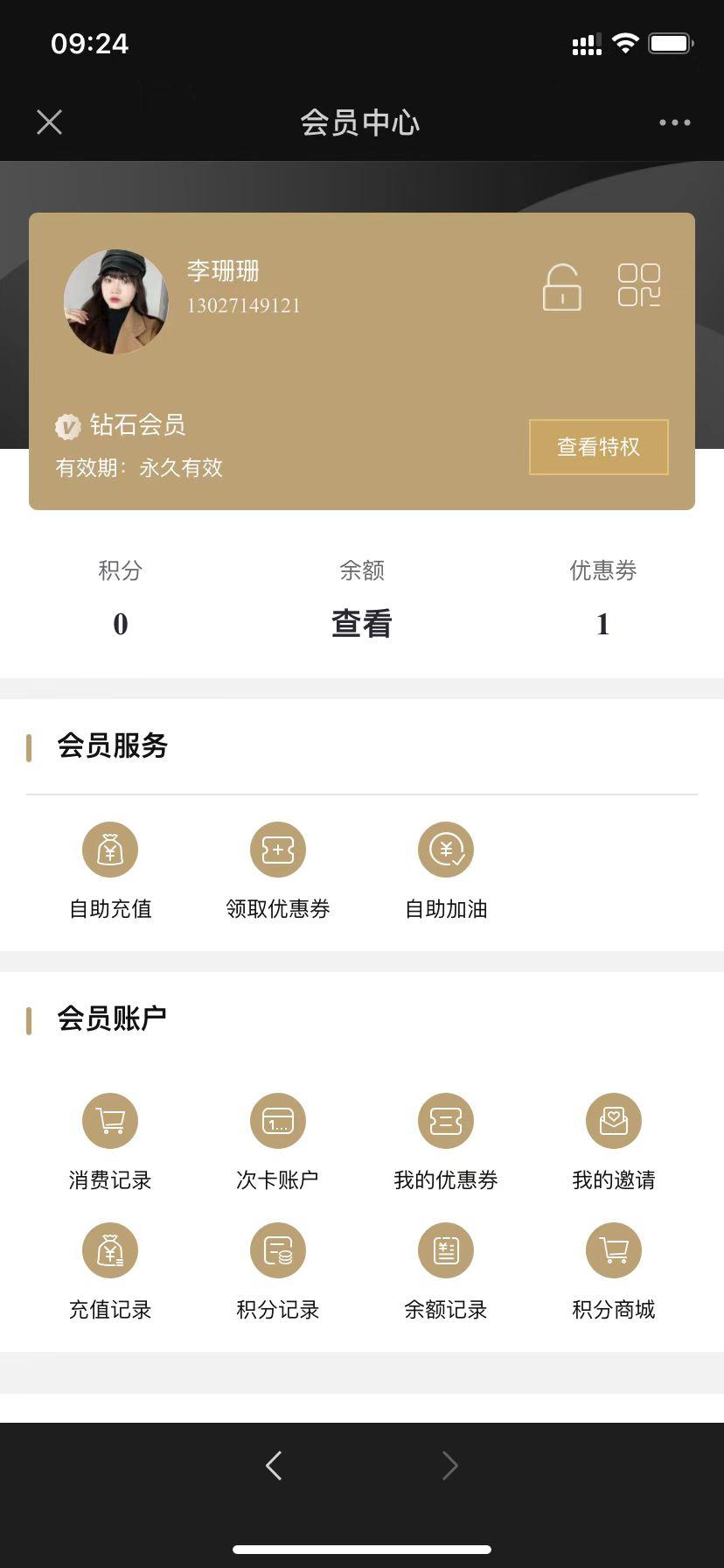Tap 查看 to reveal balance
The width and height of the screenshot is (724, 1568).
[x=361, y=623]
